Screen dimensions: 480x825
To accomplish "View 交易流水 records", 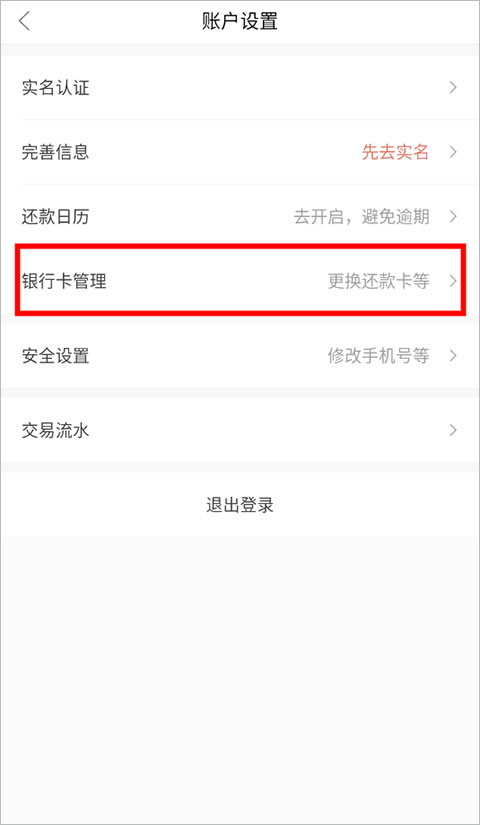I will (x=240, y=431).
